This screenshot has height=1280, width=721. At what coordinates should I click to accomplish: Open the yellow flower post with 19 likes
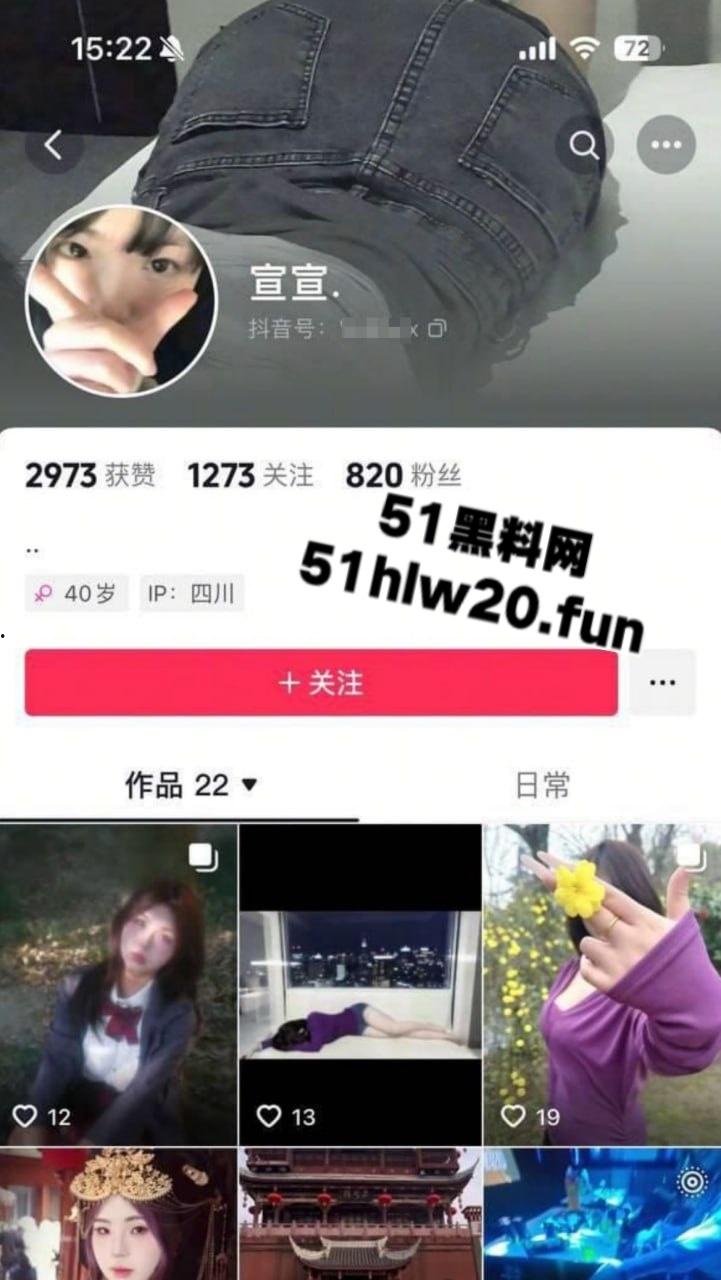(x=602, y=985)
